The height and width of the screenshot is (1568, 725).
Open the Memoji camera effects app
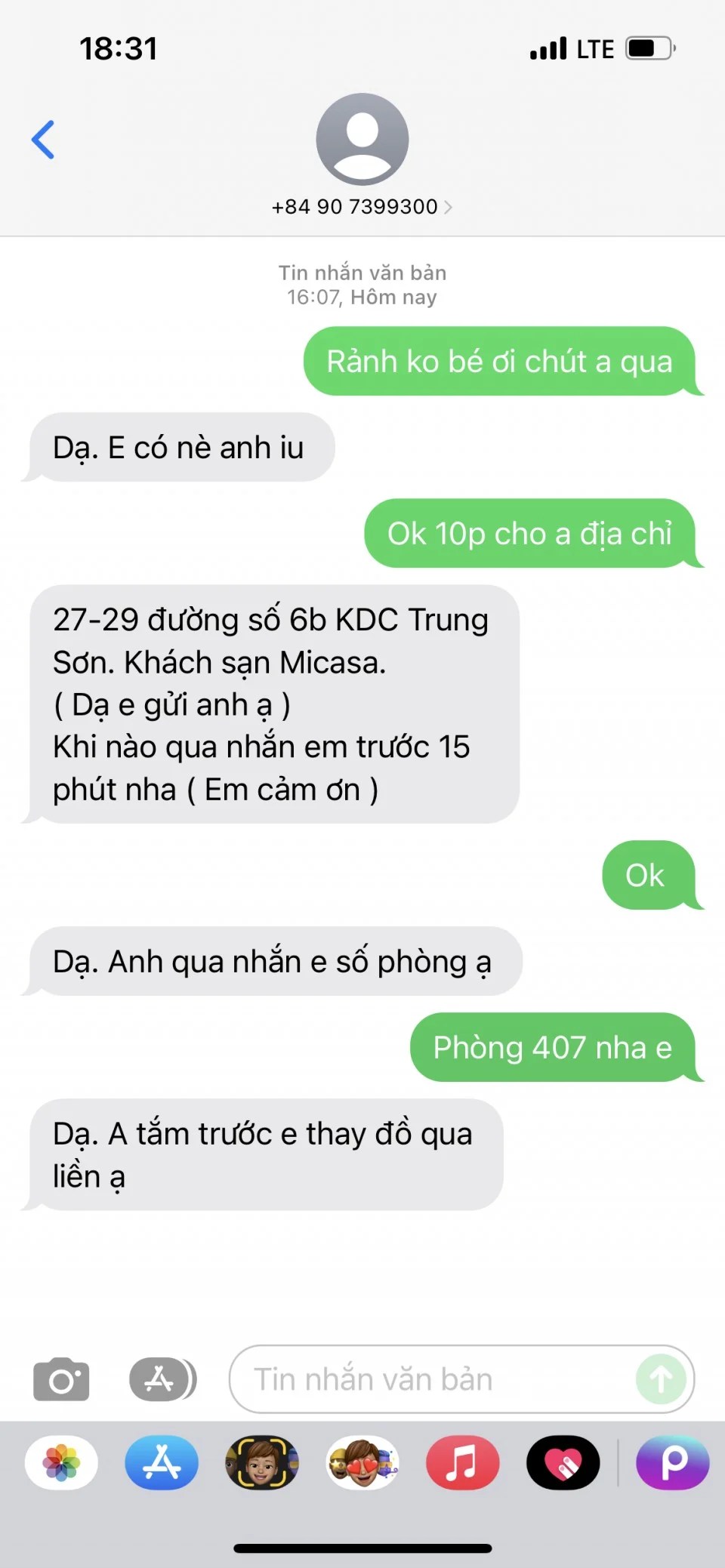click(x=262, y=1462)
